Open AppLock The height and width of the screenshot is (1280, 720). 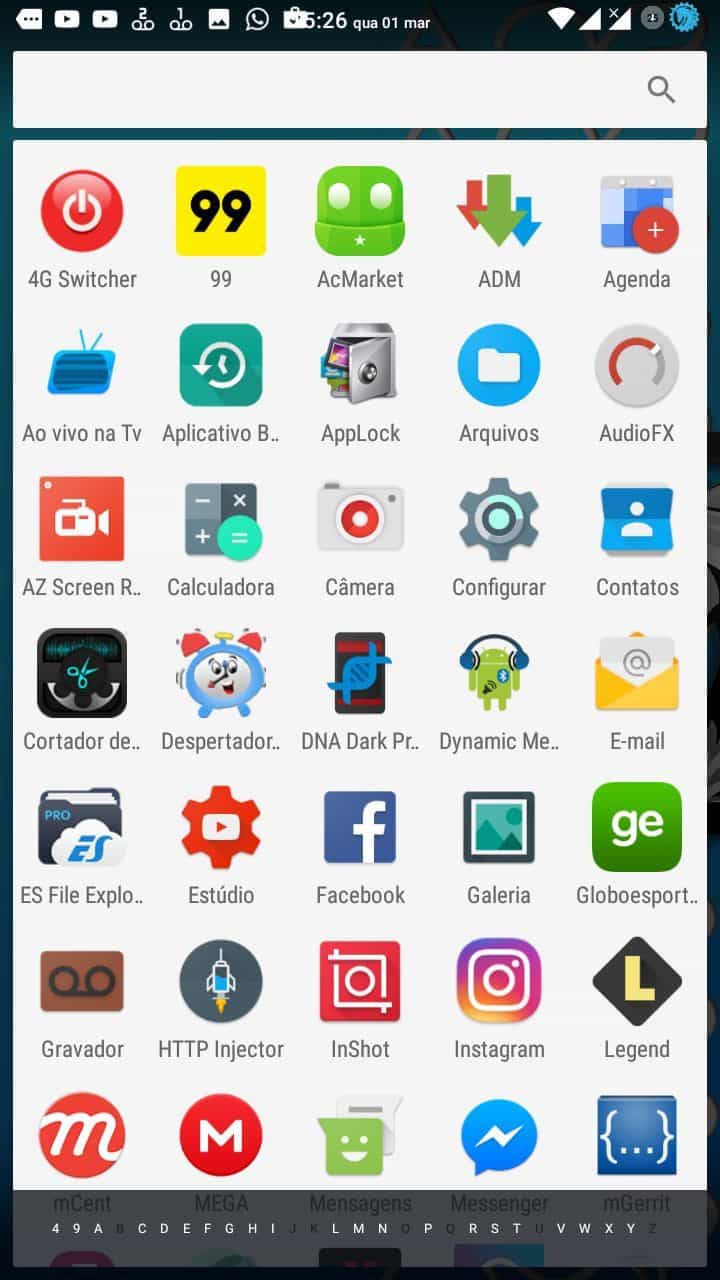tap(360, 366)
